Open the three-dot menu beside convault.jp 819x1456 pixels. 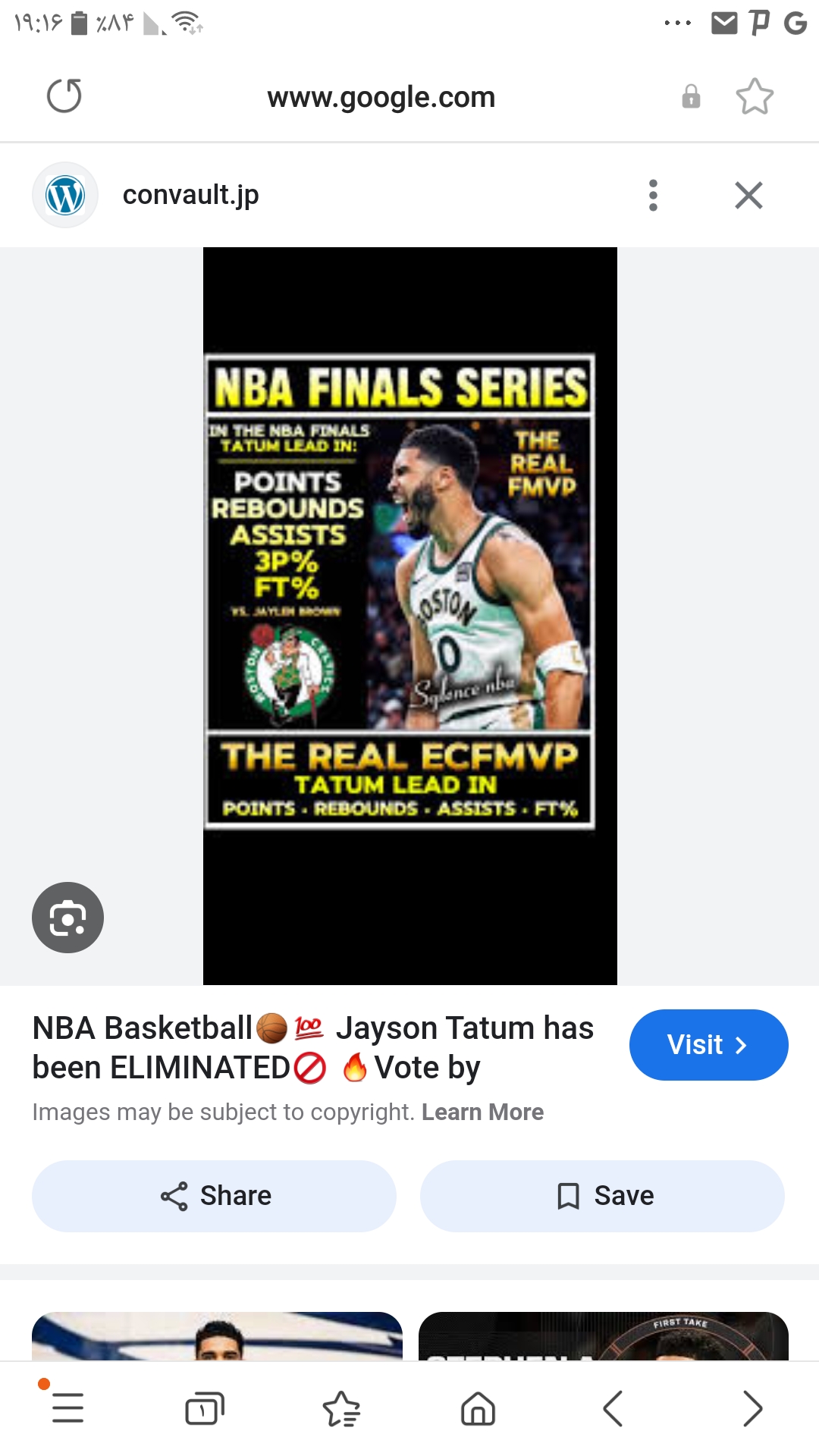pos(653,195)
